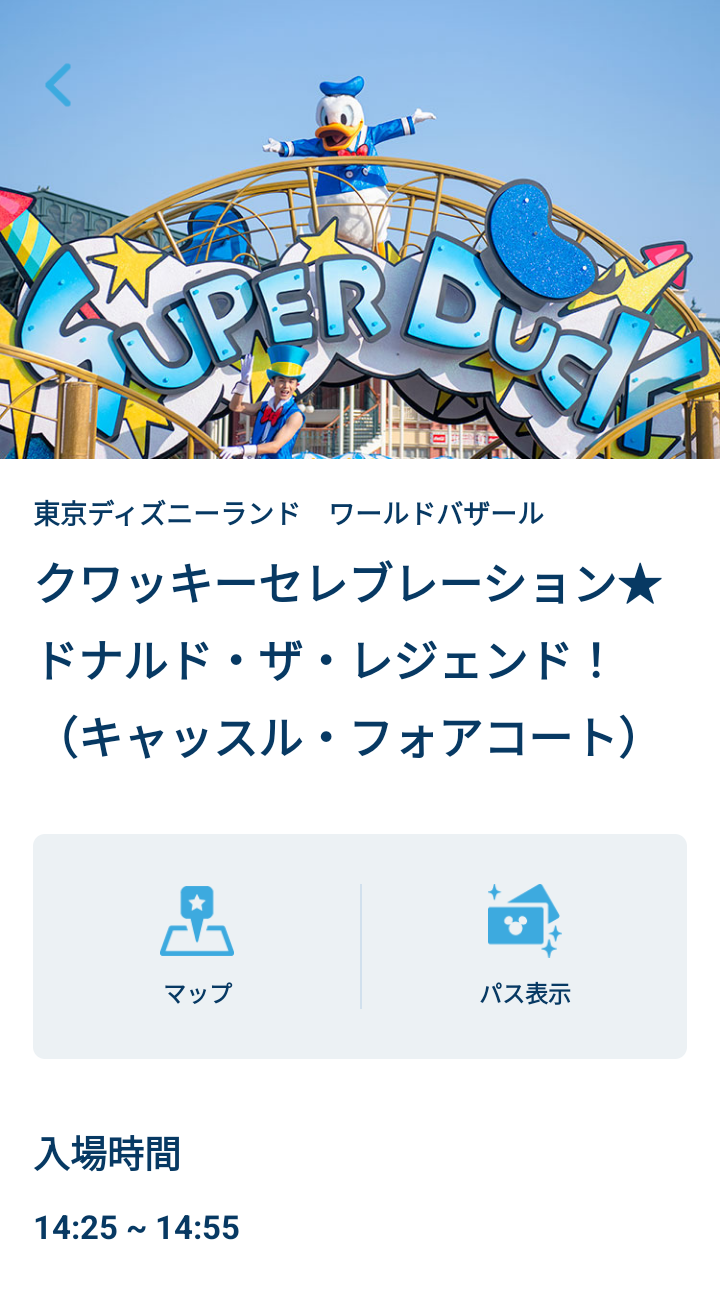
Task: Open the マップ location view
Action: point(197,945)
